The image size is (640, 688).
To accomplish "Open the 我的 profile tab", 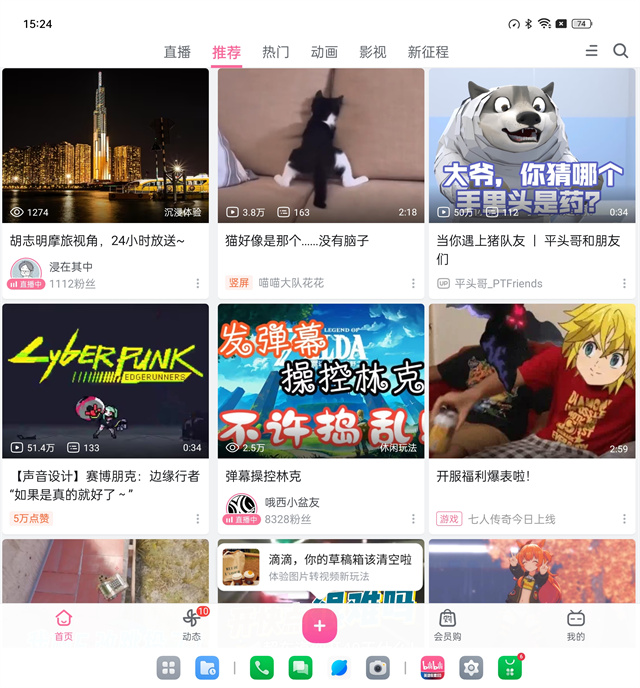I will tap(576, 625).
